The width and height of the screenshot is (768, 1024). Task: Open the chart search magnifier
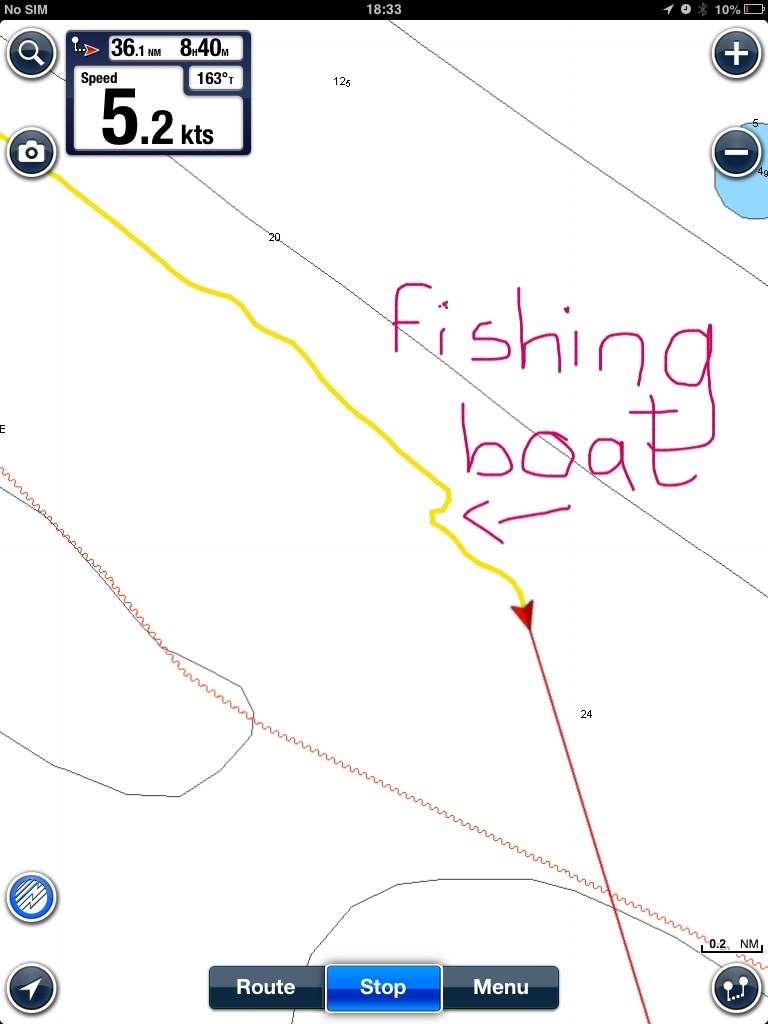coord(32,54)
